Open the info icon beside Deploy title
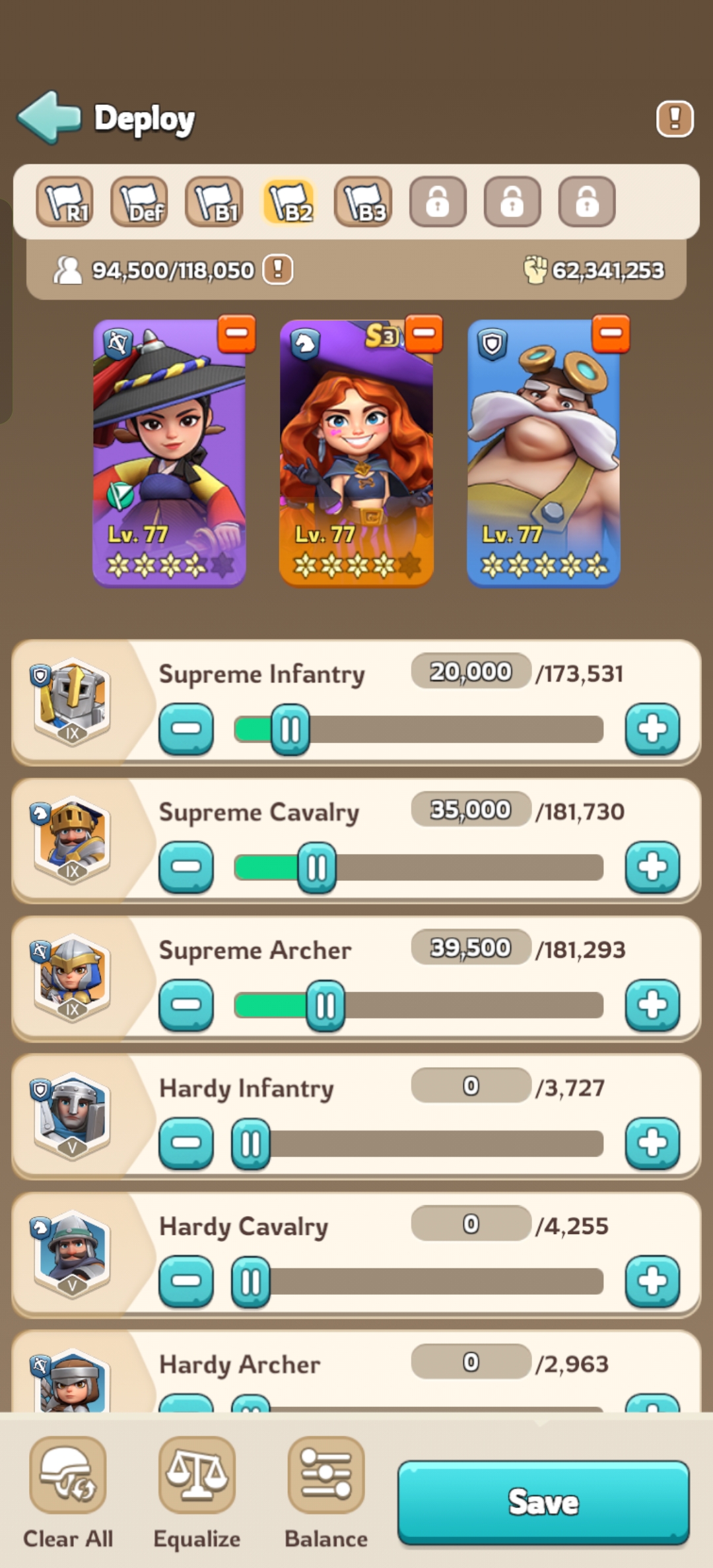This screenshot has height=1568, width=713. coord(675,119)
